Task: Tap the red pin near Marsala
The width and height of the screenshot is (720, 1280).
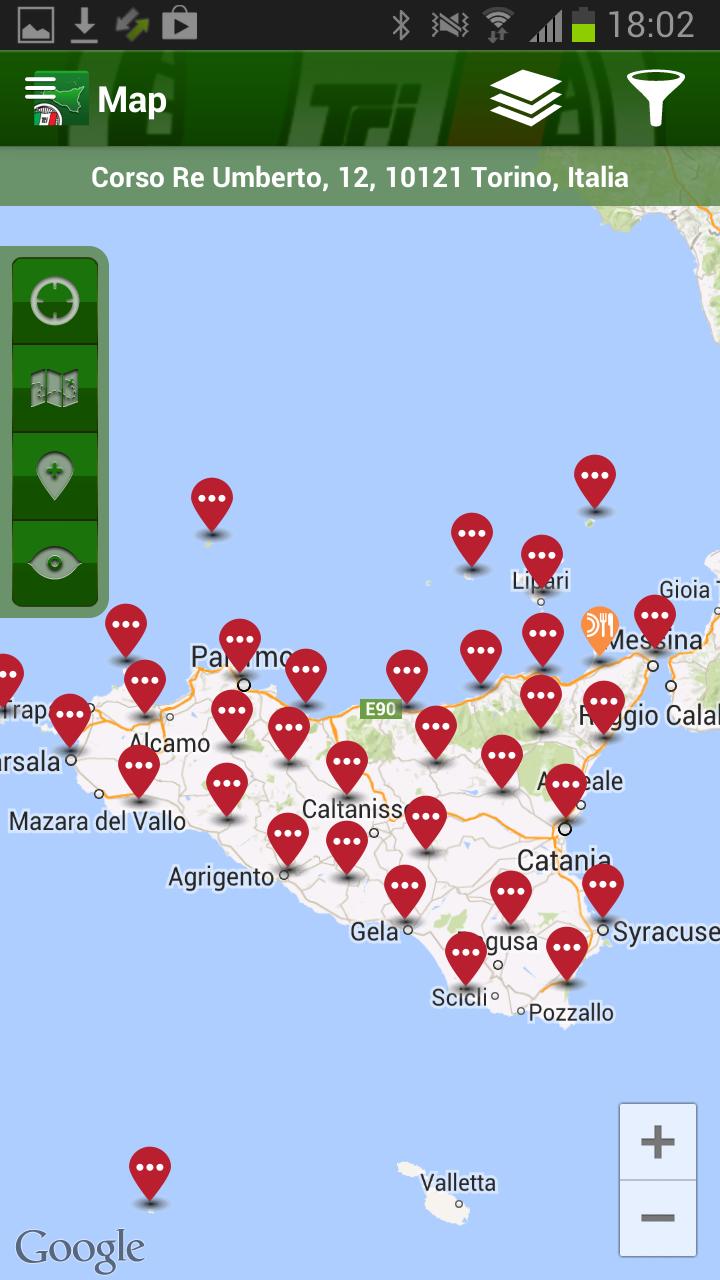Action: pos(70,716)
